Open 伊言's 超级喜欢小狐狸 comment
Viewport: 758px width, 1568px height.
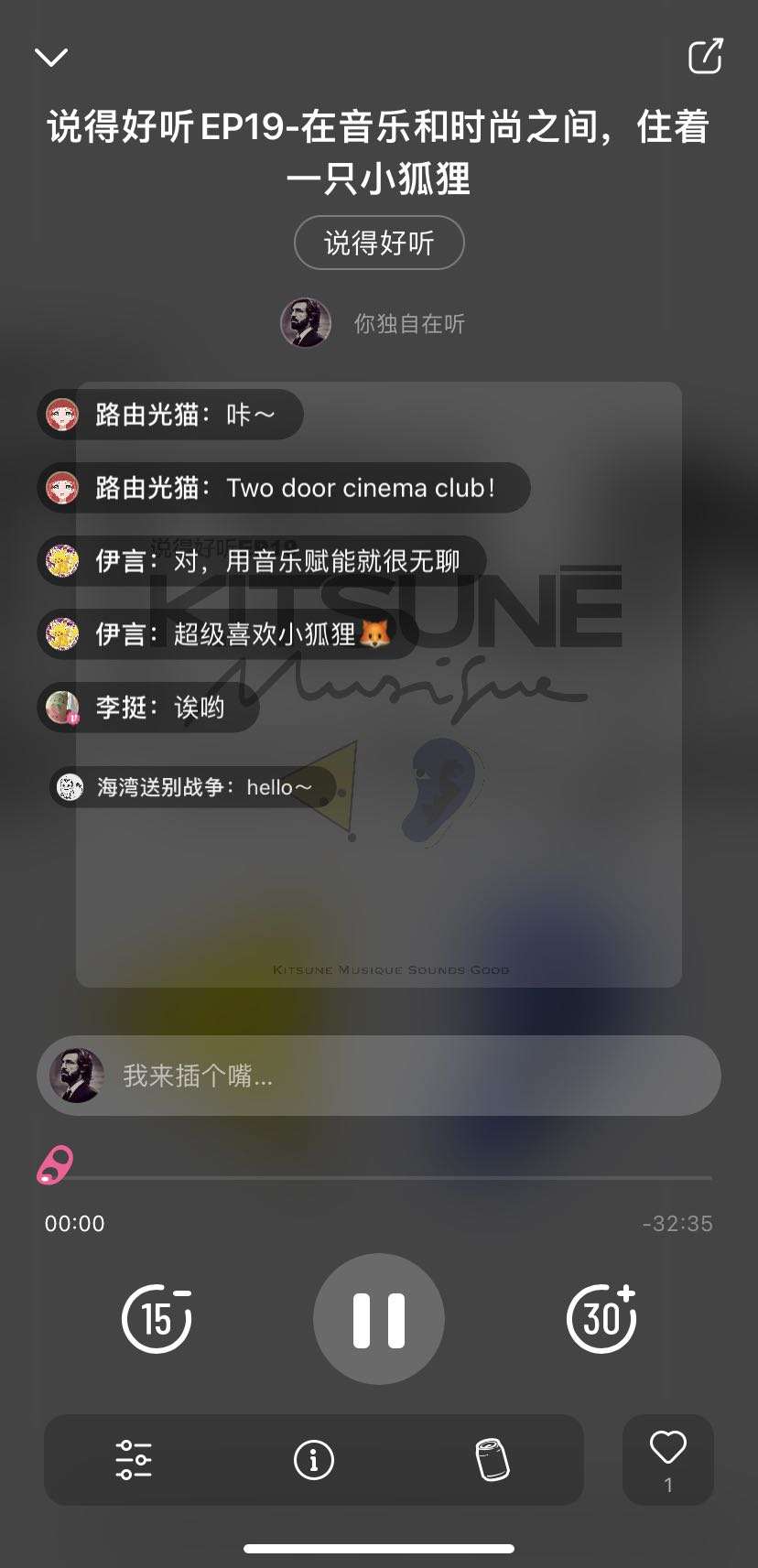[x=229, y=634]
